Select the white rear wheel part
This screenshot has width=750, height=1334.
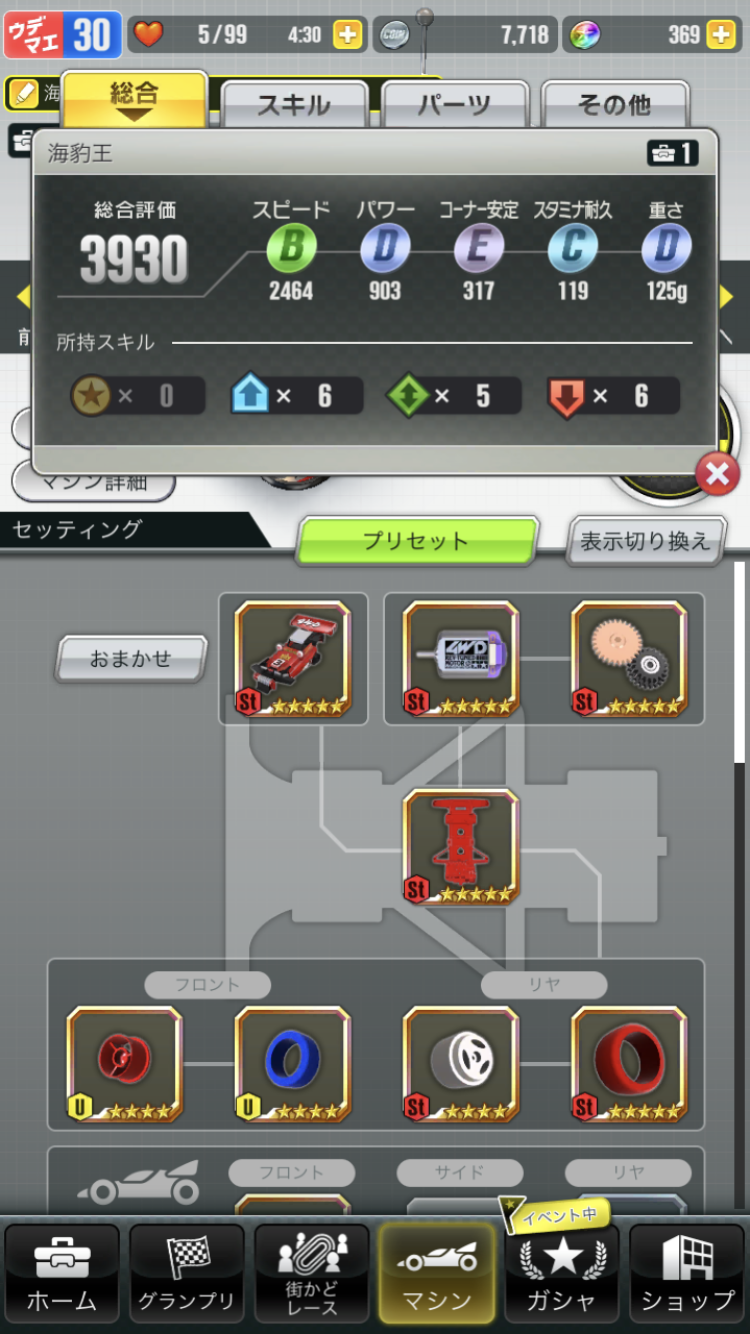[x=461, y=1064]
